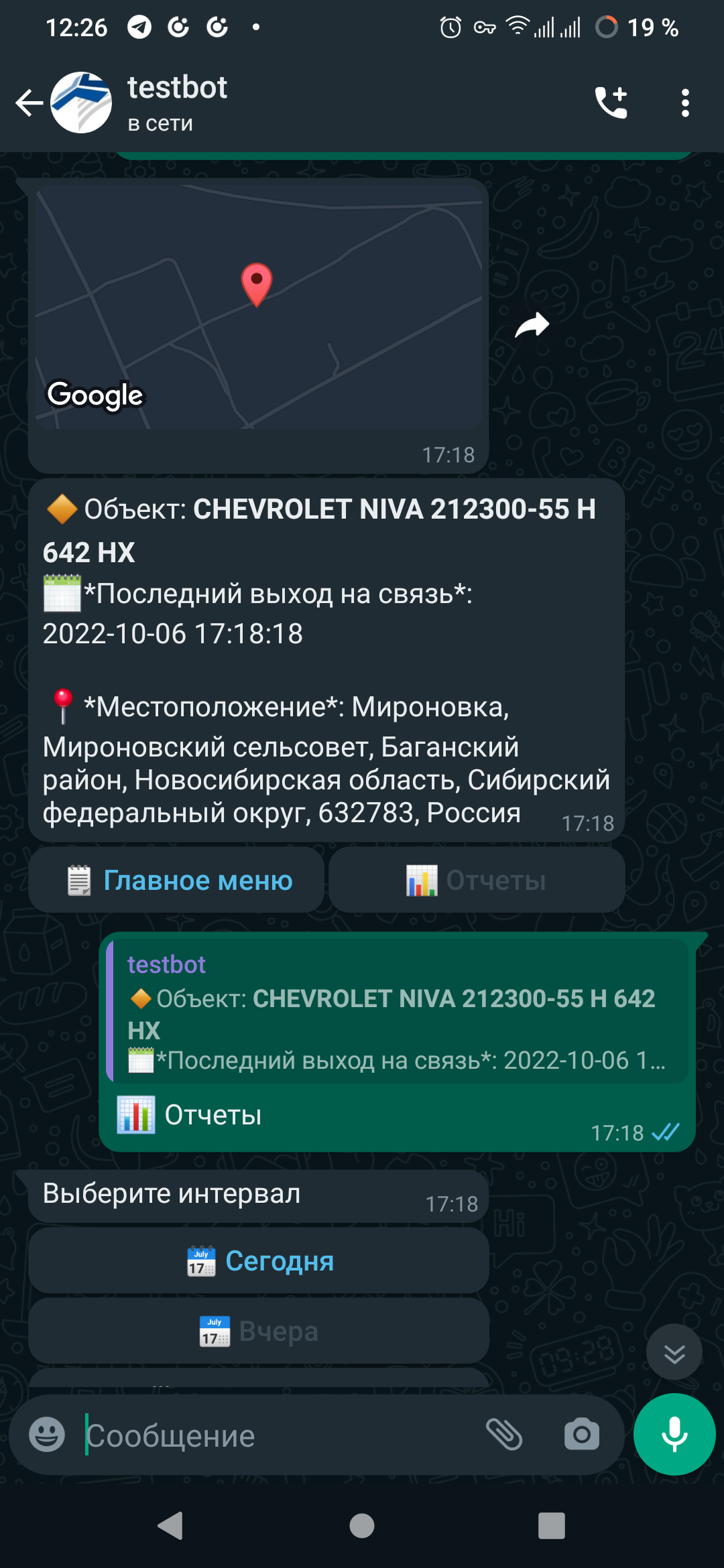Choose the Сегодня interval
724x1568 pixels.
pos(259,1261)
